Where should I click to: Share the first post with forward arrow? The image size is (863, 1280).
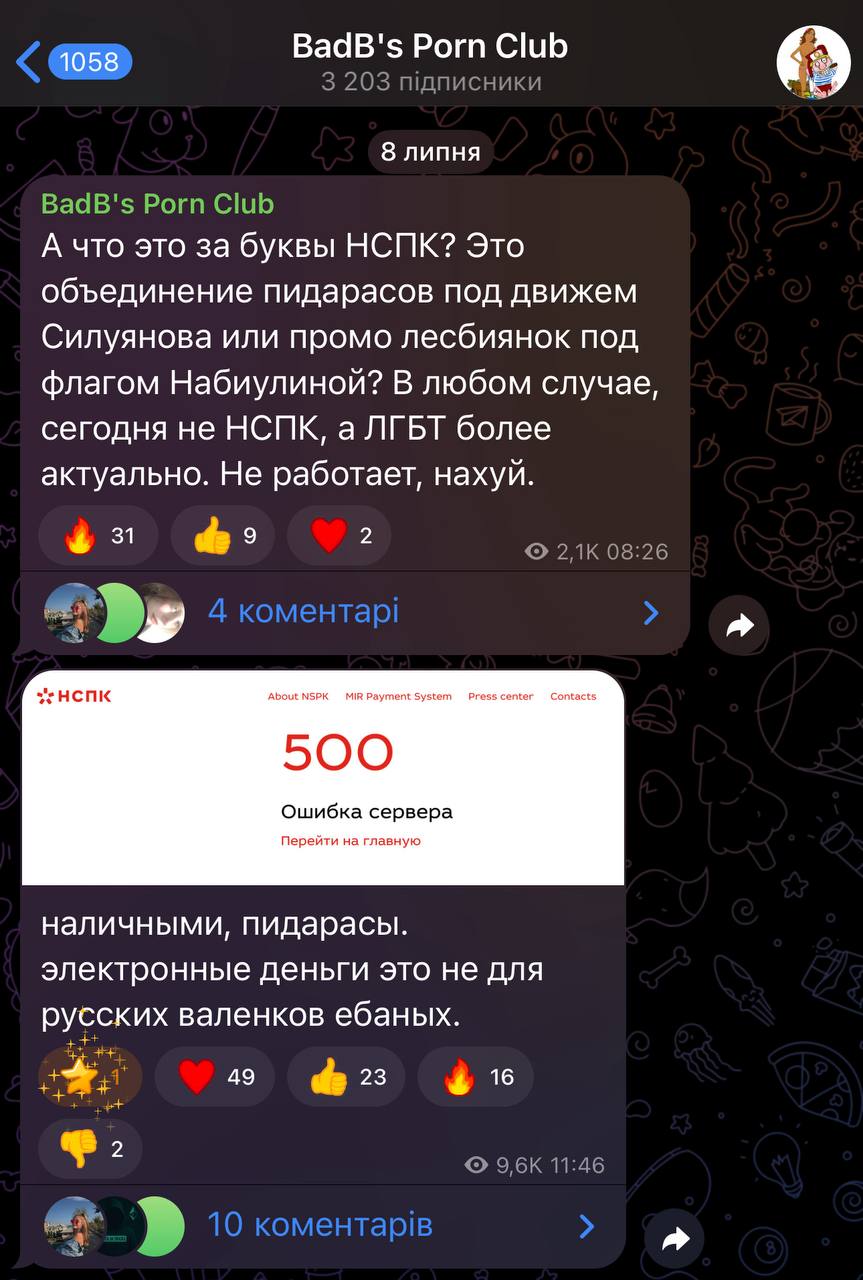point(739,626)
